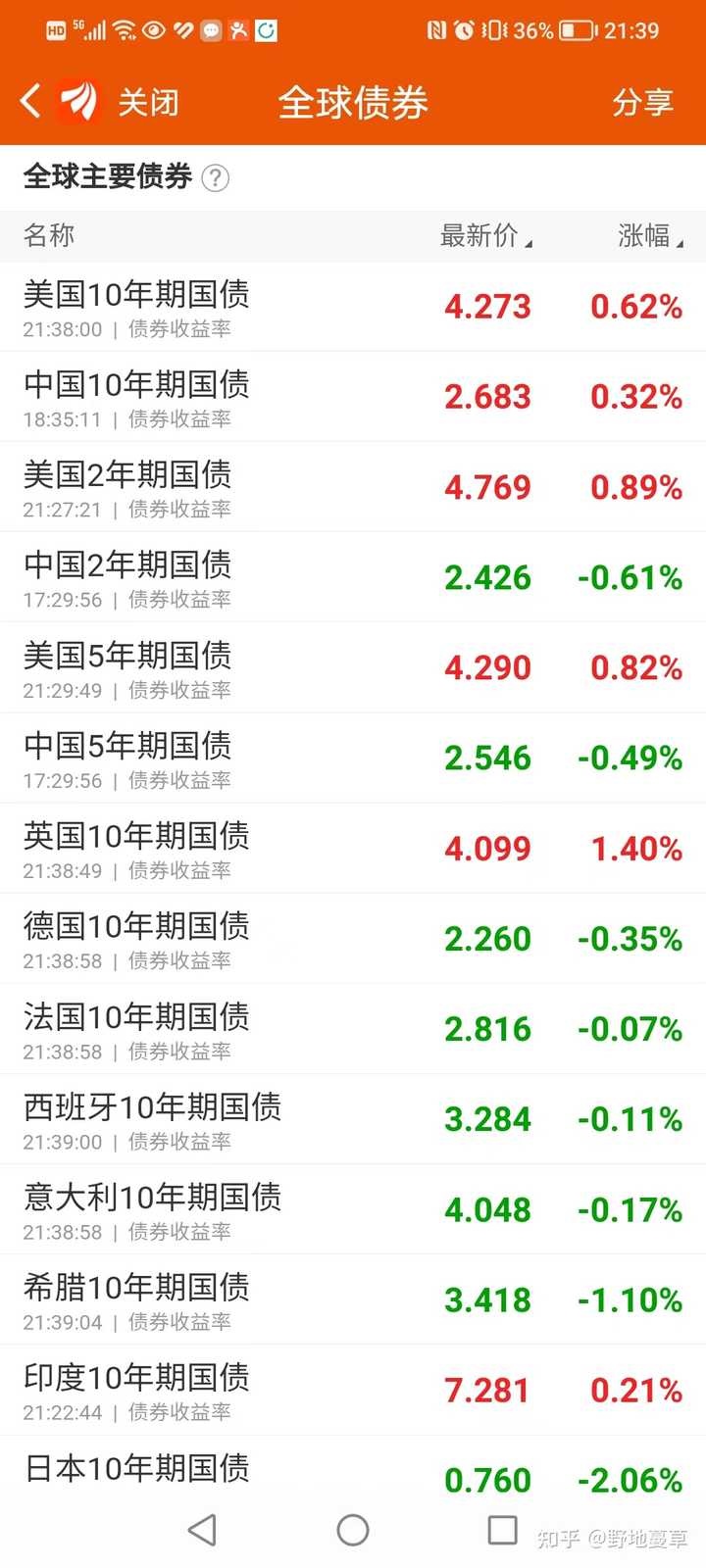Open the help icon next to 全球主要债券
The height and width of the screenshot is (1568, 706).
click(x=216, y=178)
